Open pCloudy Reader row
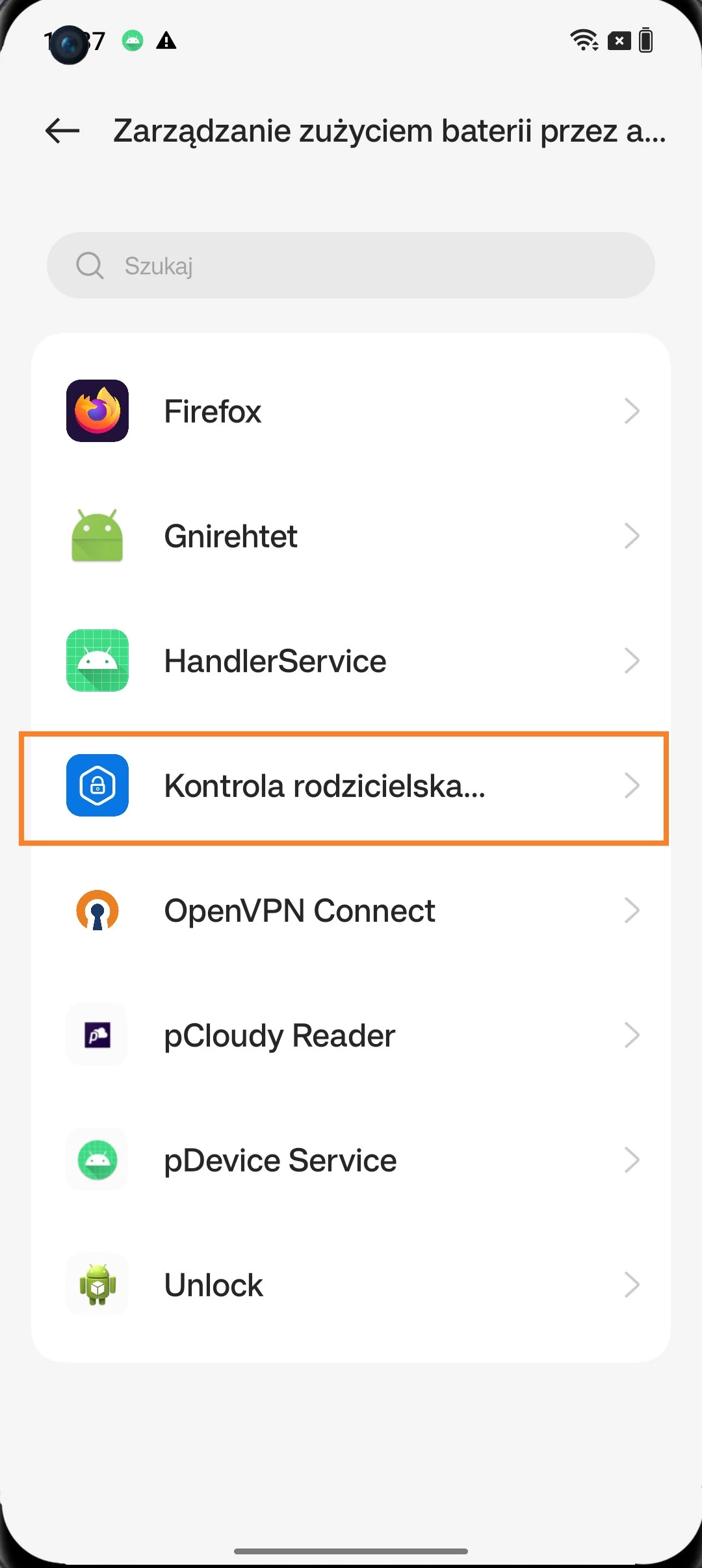 (351, 1036)
